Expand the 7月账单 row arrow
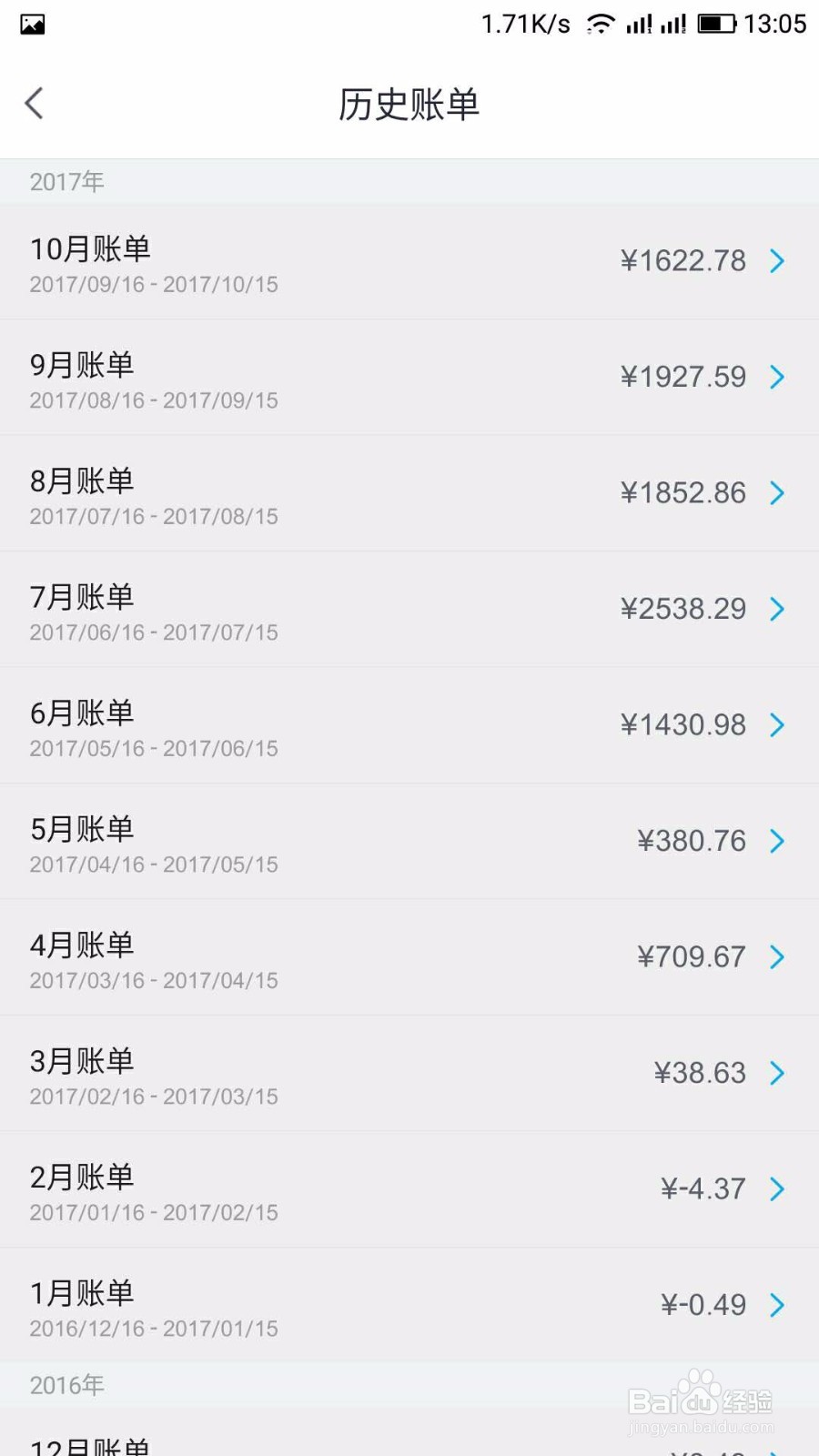 777,609
